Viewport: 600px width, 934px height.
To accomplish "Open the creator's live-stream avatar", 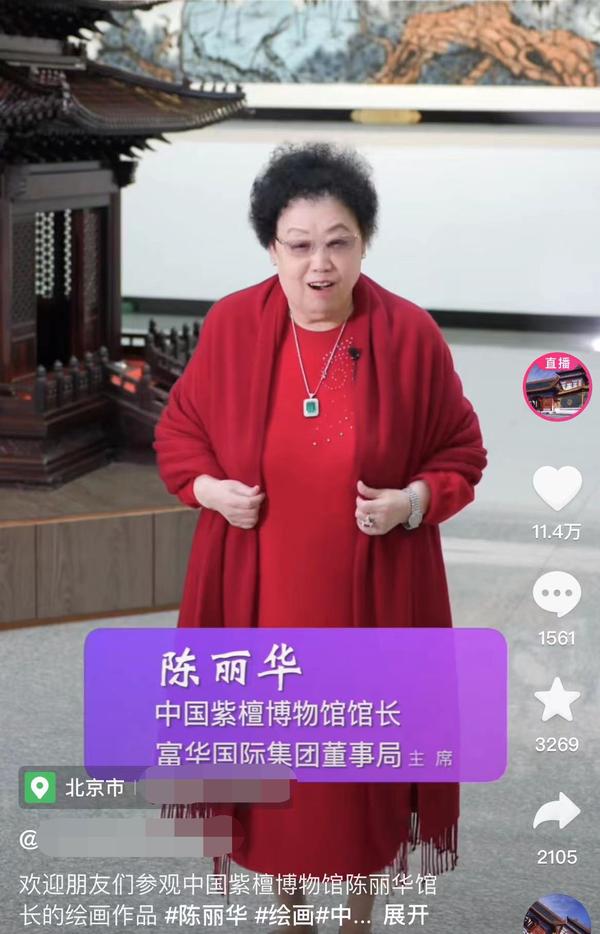I will click(x=557, y=387).
